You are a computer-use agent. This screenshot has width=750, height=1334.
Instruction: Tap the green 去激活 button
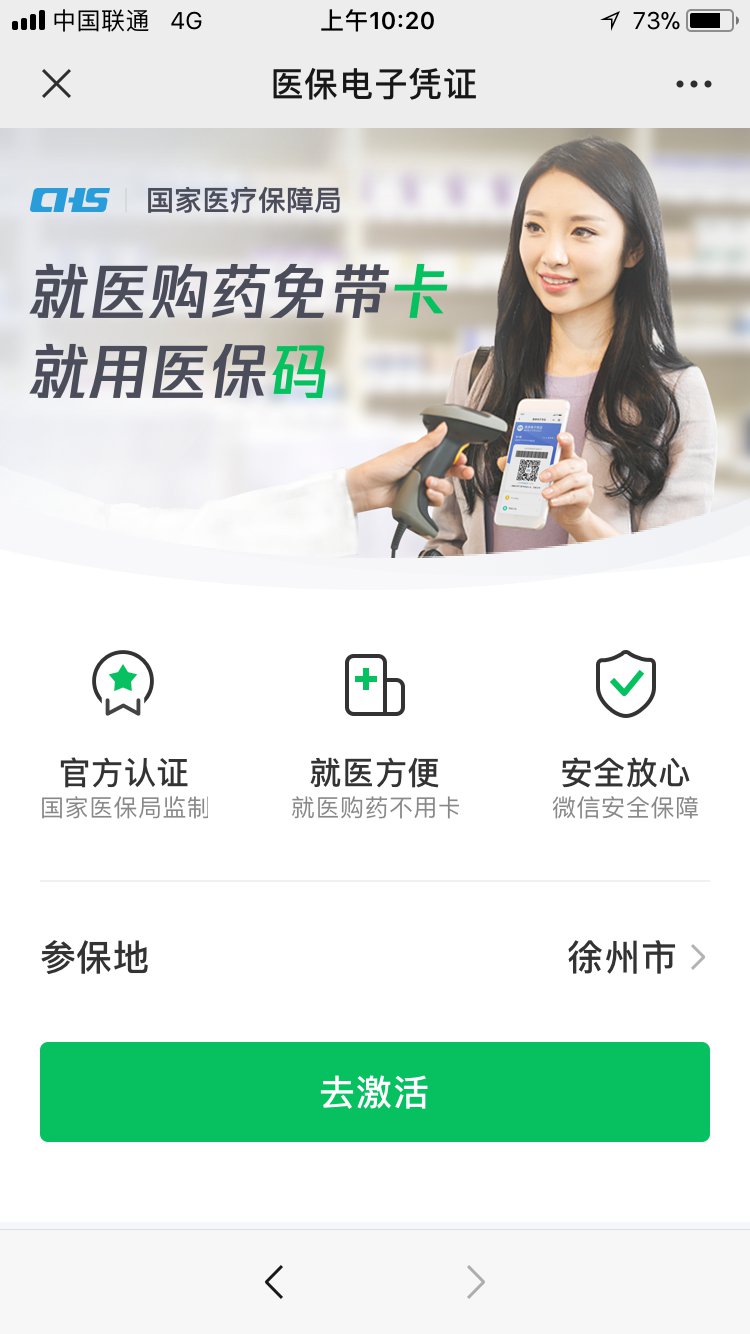[x=375, y=1092]
